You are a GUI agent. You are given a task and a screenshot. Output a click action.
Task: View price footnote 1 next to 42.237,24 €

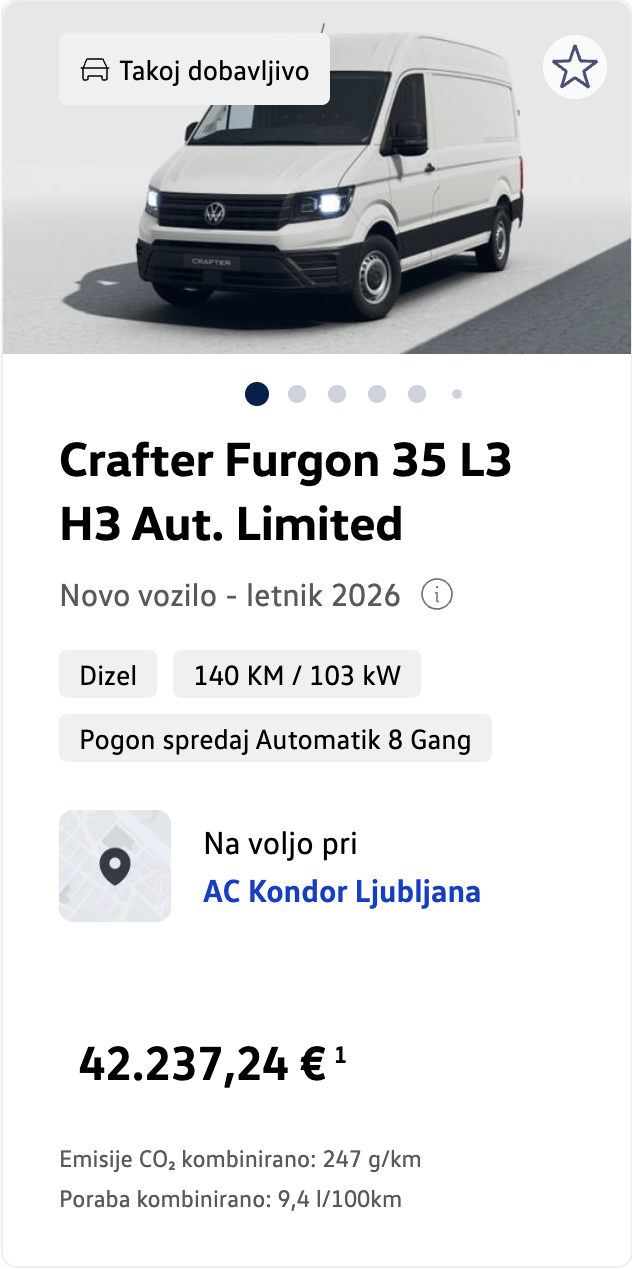pos(341,1054)
